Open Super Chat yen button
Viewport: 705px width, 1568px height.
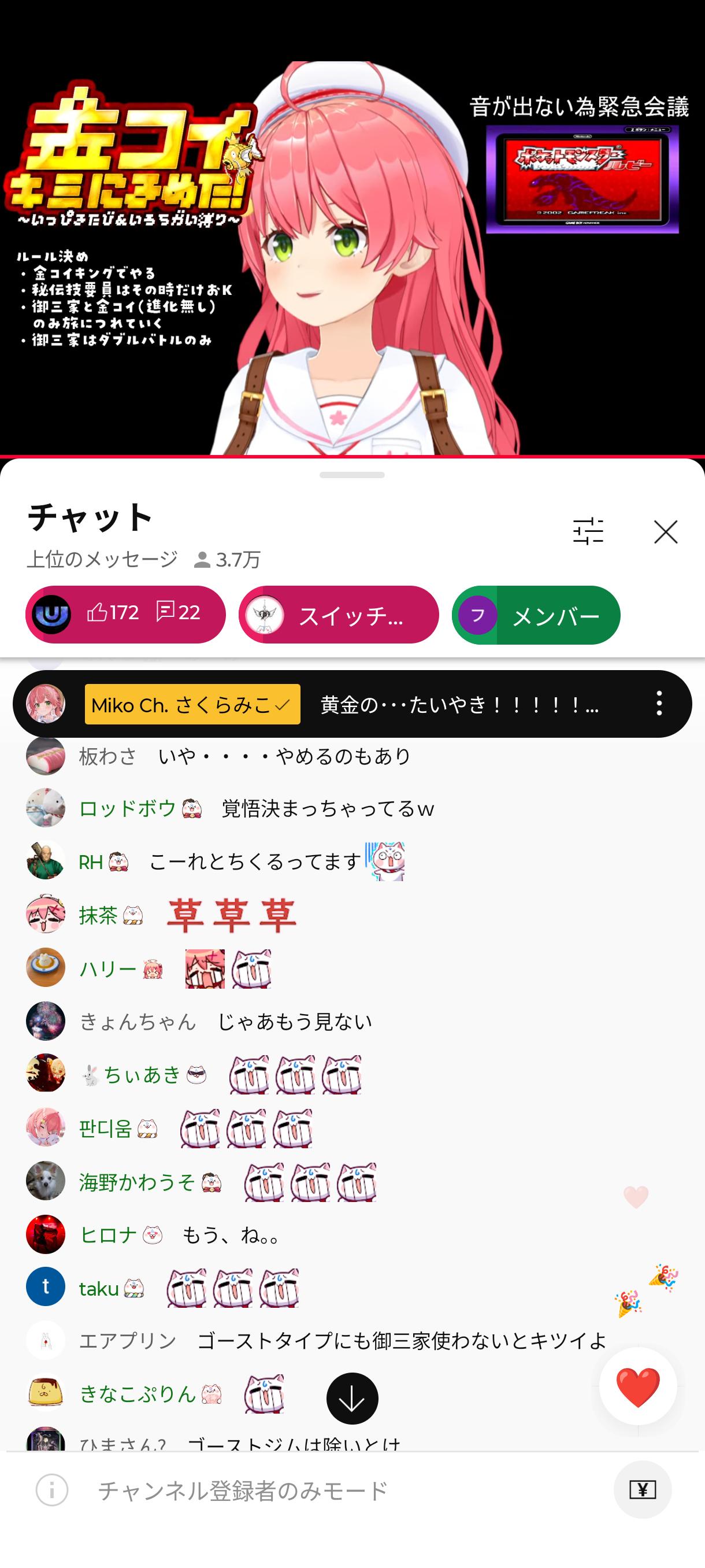point(643,1489)
